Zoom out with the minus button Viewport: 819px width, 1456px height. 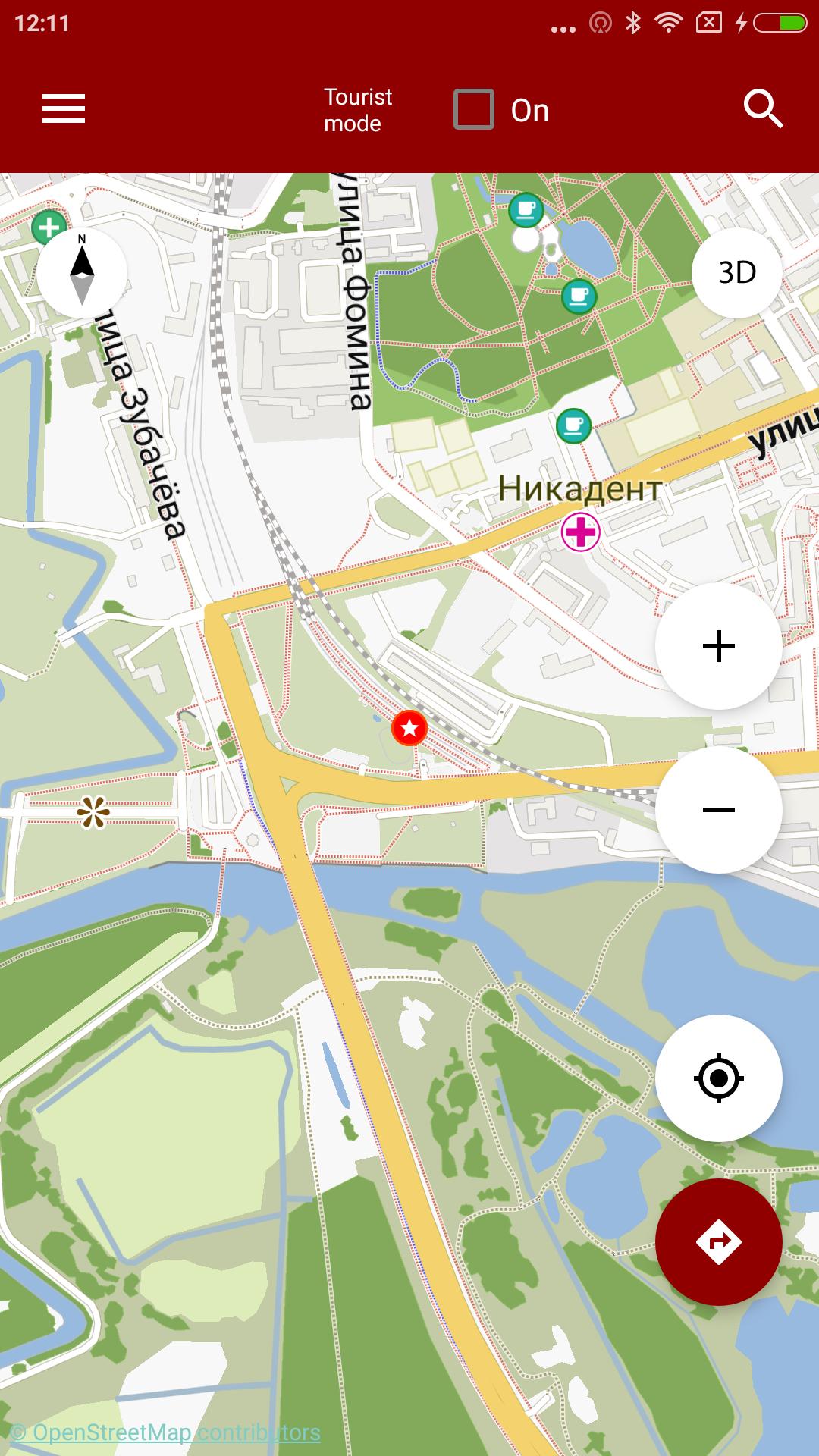pos(718,809)
